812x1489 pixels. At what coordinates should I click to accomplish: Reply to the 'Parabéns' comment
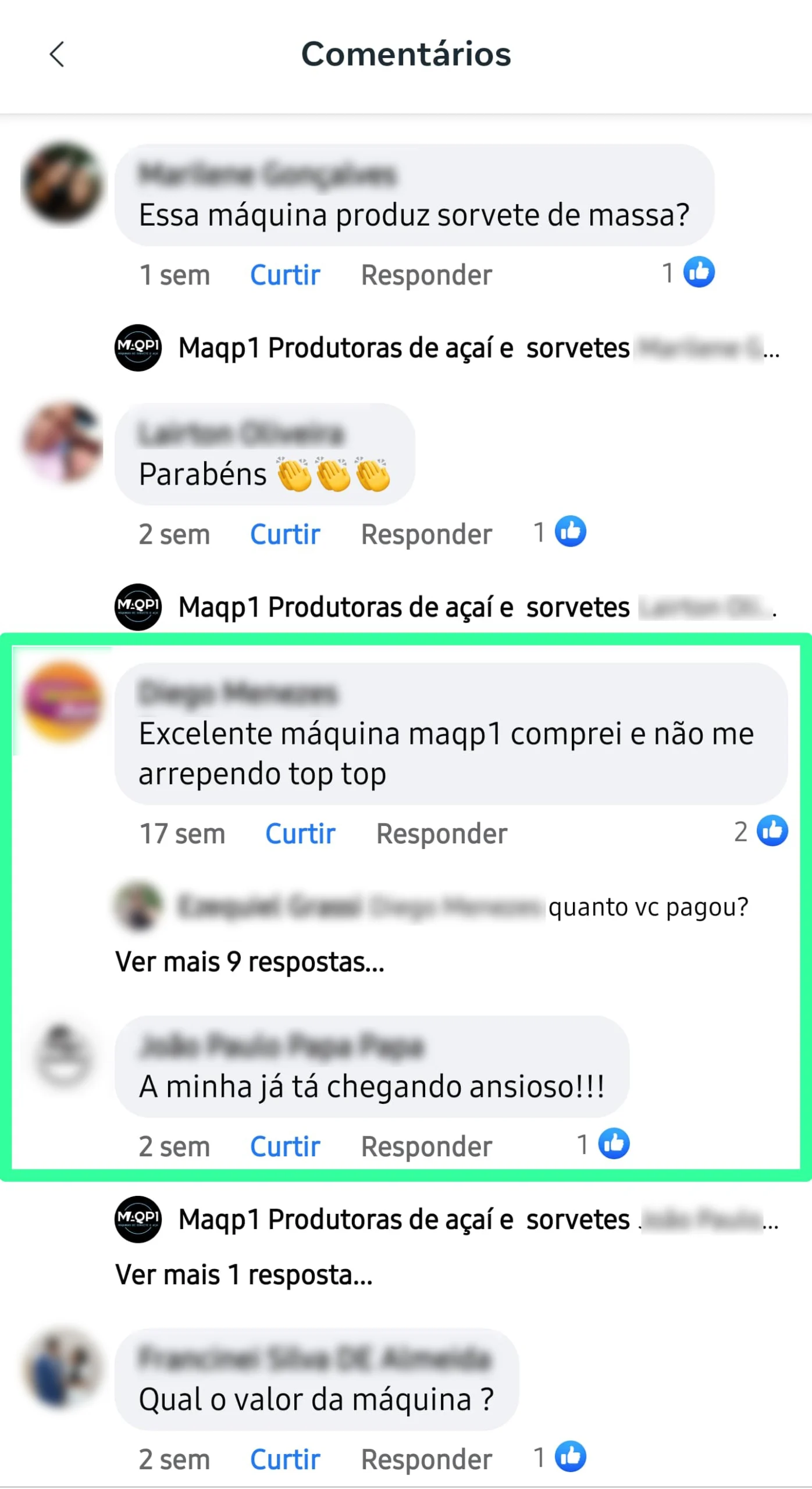point(426,535)
